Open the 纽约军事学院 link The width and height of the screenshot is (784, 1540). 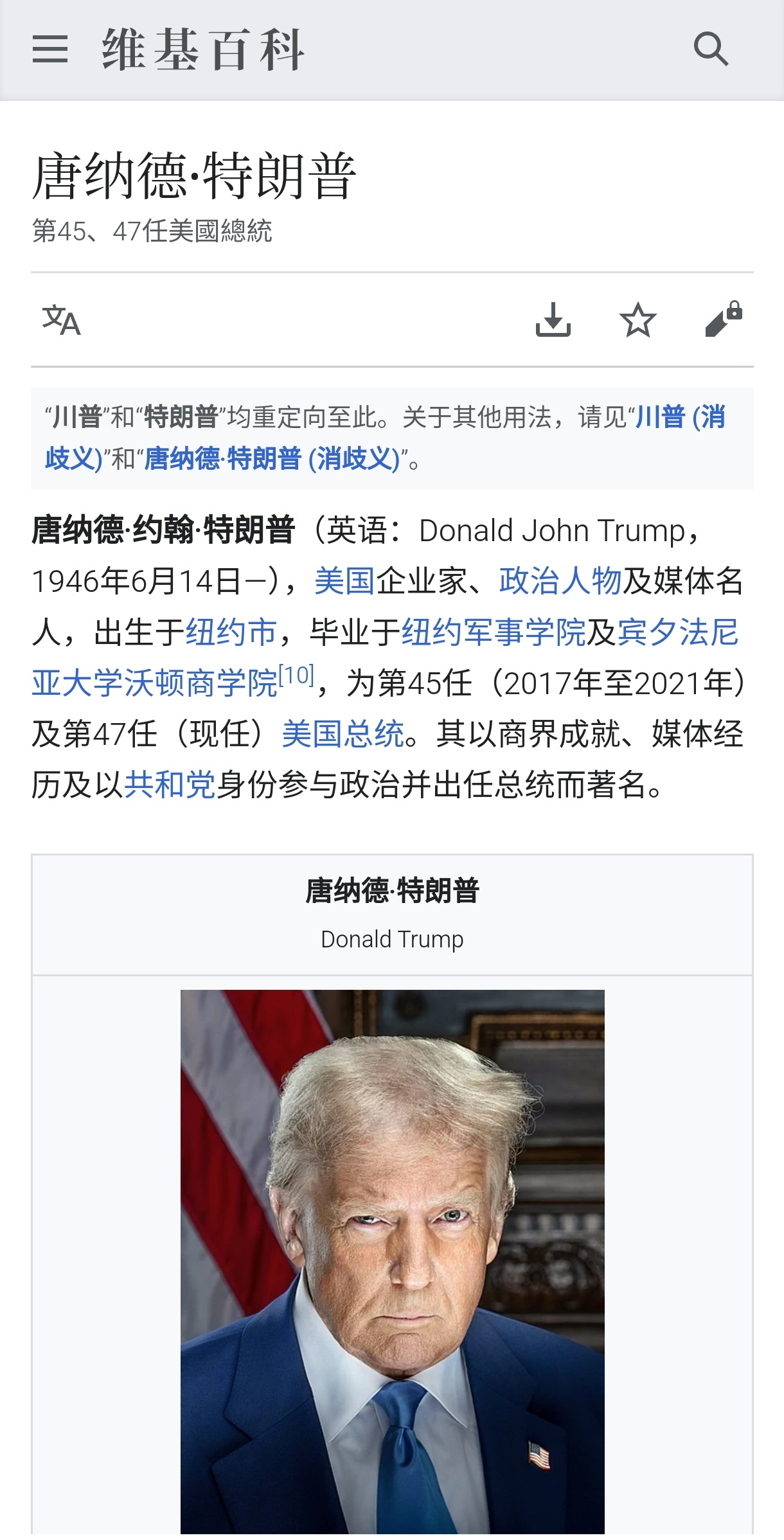coord(493,632)
